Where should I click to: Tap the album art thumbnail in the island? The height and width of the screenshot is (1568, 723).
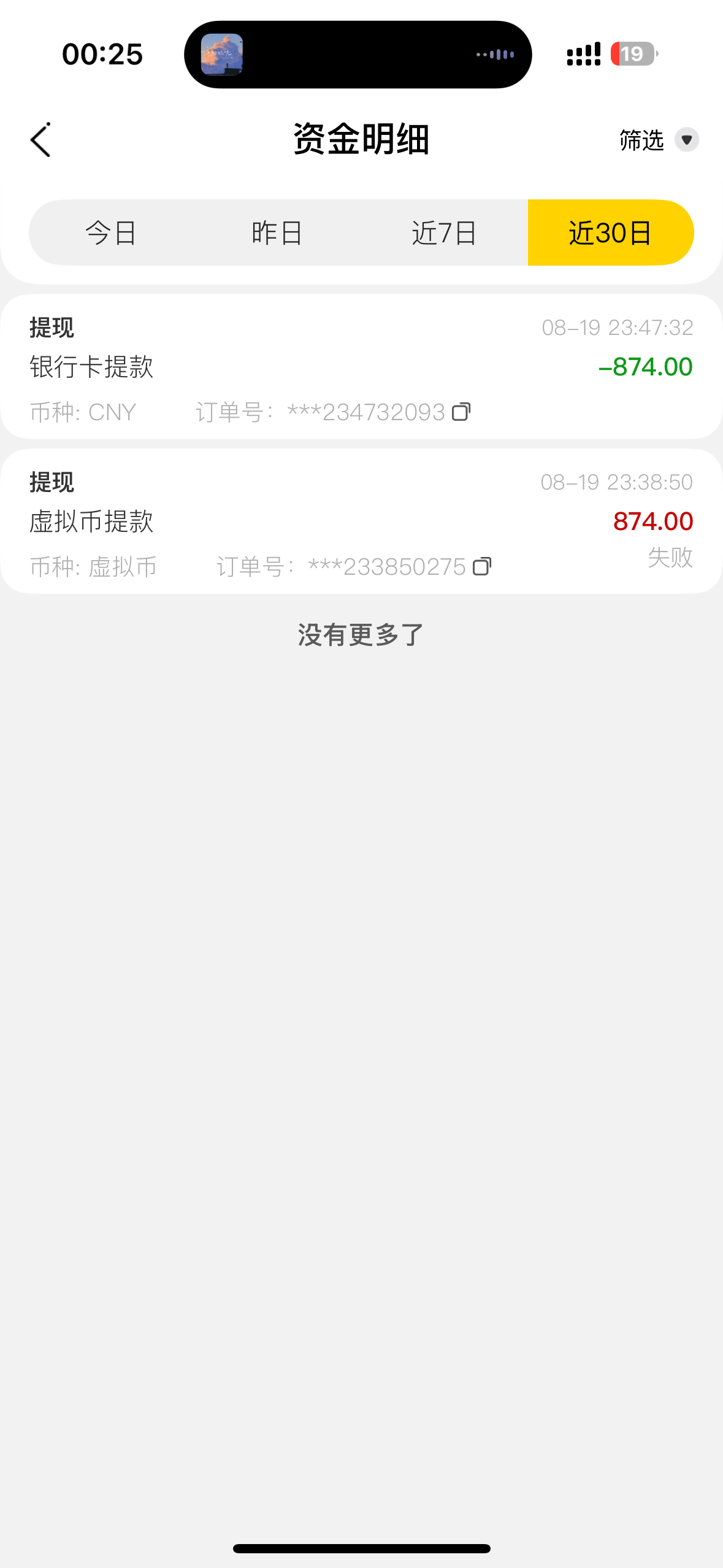[x=223, y=53]
